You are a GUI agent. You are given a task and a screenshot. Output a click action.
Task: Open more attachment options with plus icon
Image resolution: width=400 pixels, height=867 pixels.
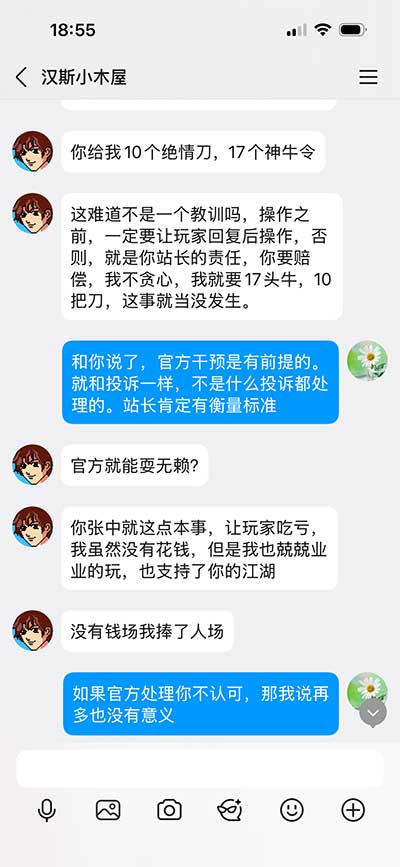coord(353,811)
